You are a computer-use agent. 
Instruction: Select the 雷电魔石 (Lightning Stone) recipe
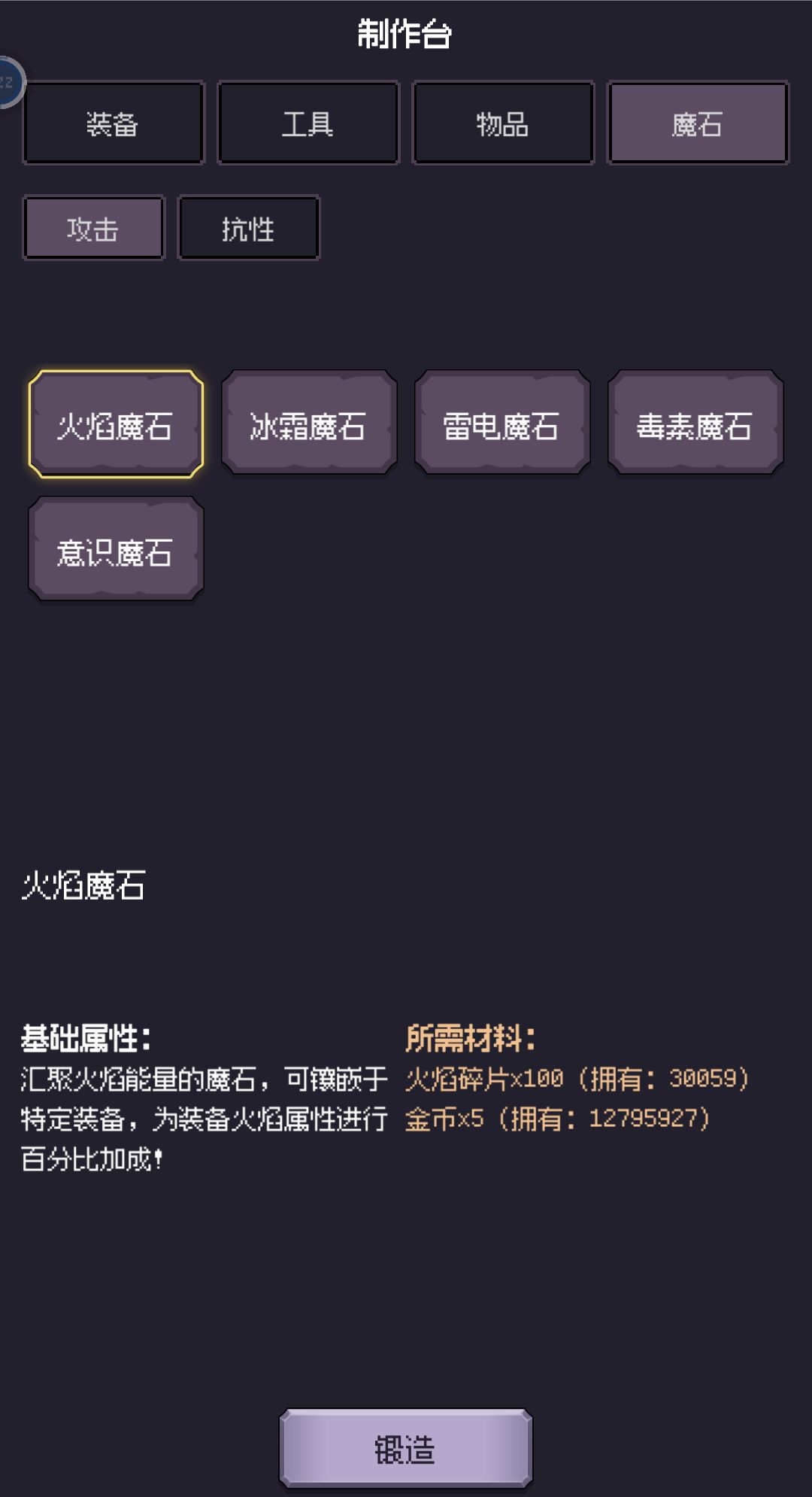[502, 425]
